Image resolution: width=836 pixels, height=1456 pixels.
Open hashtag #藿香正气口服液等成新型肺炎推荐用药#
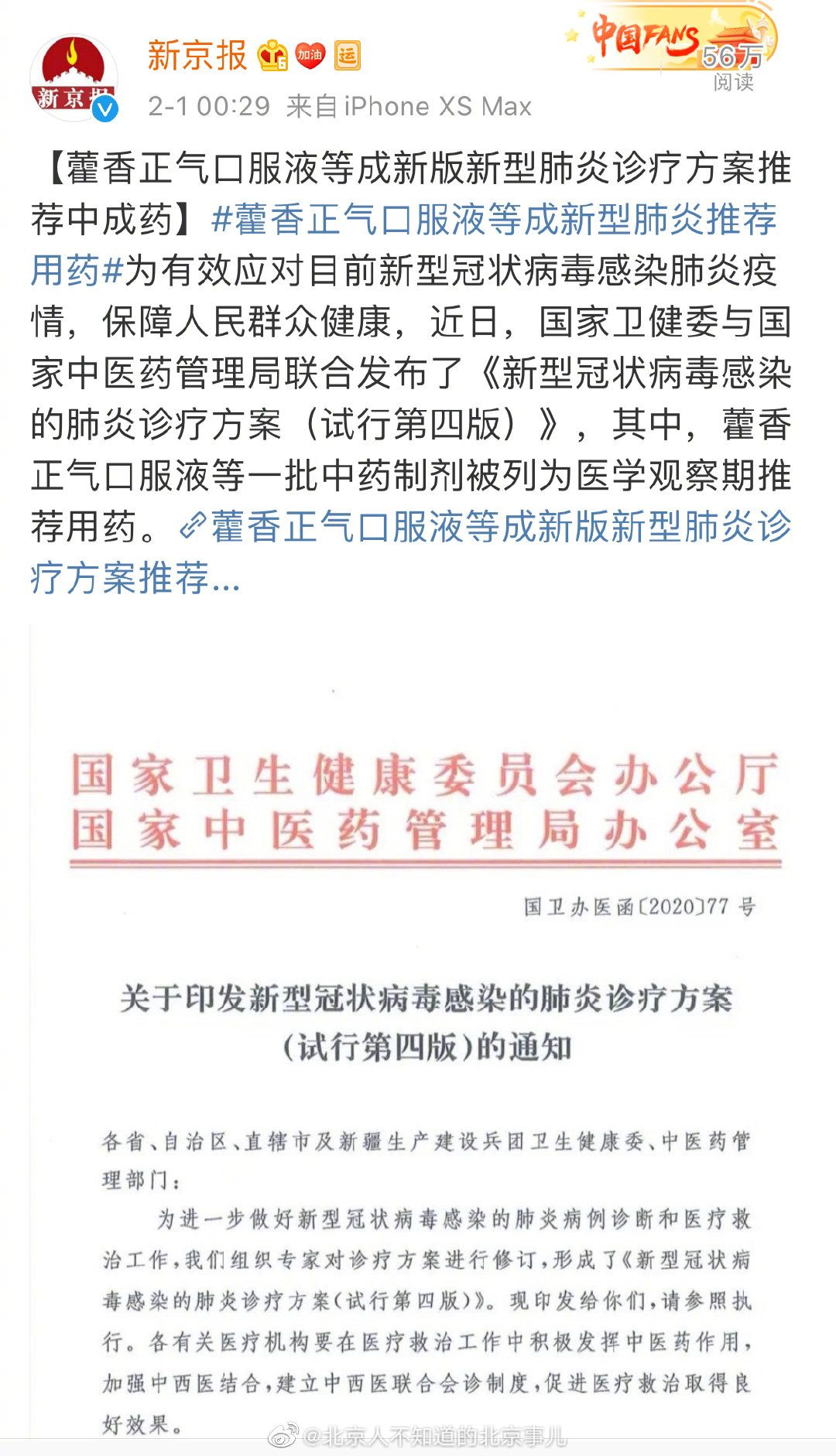coord(403,245)
